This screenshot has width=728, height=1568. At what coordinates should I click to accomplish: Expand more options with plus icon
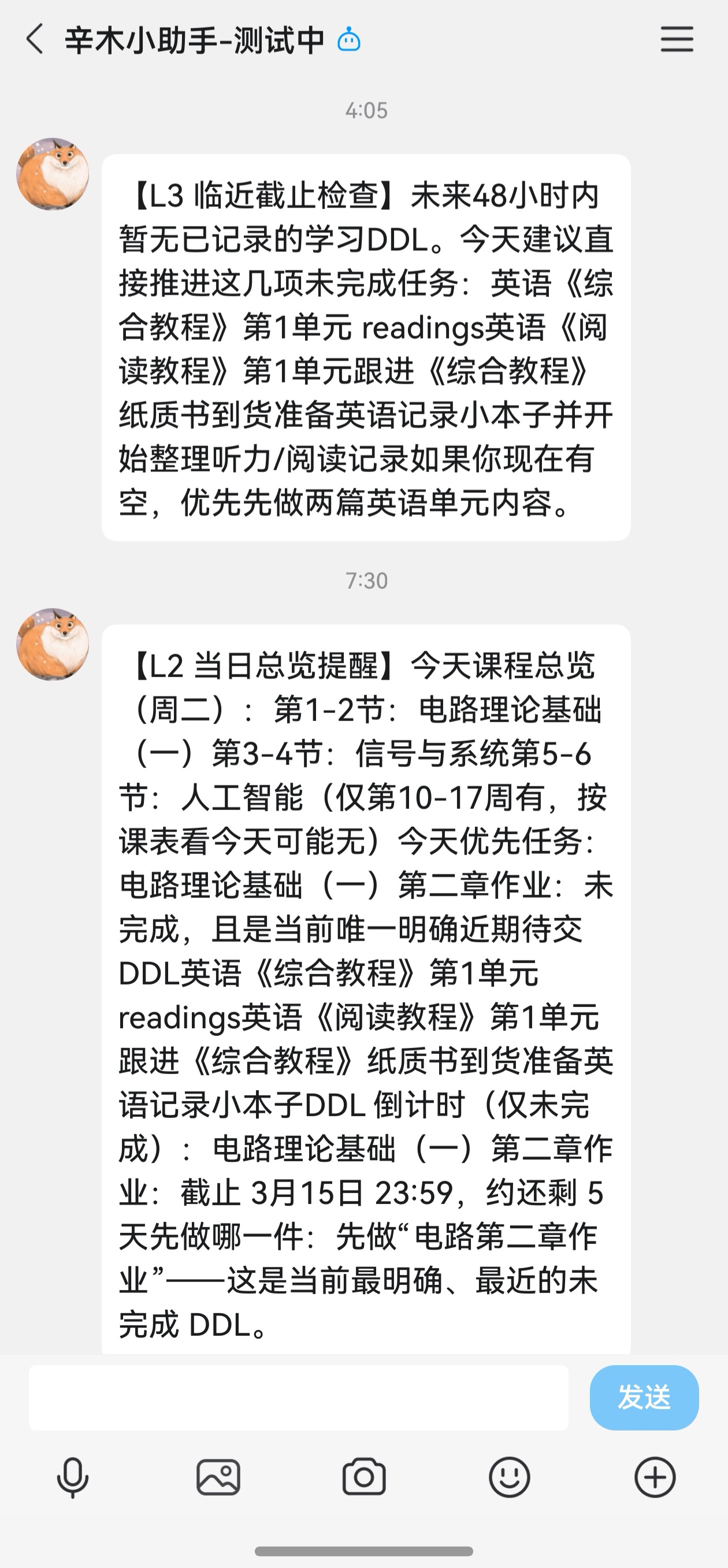(655, 1477)
